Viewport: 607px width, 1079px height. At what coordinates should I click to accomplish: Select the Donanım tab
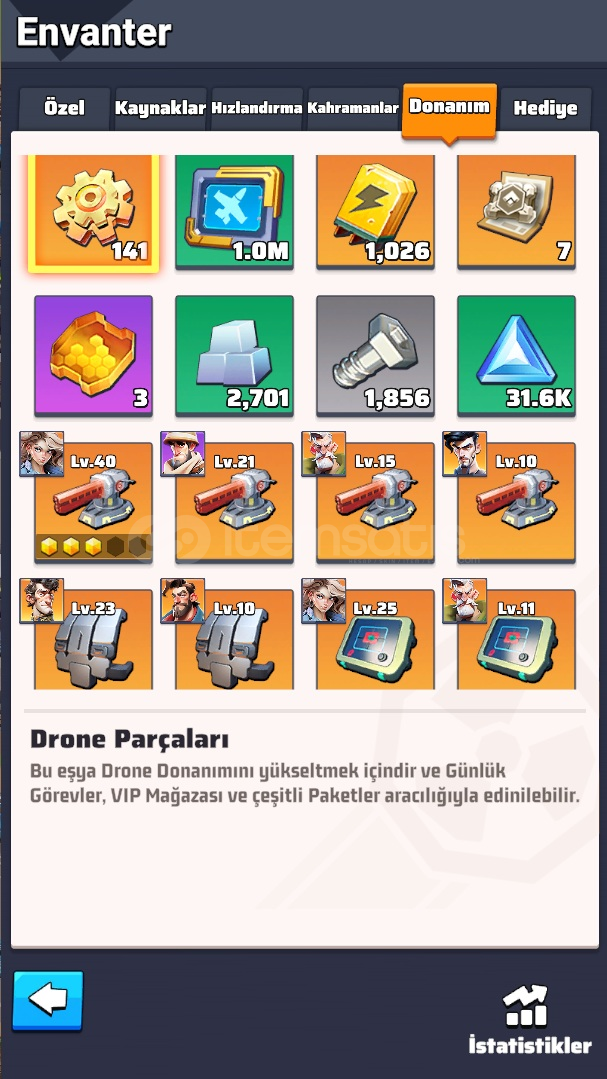(449, 106)
